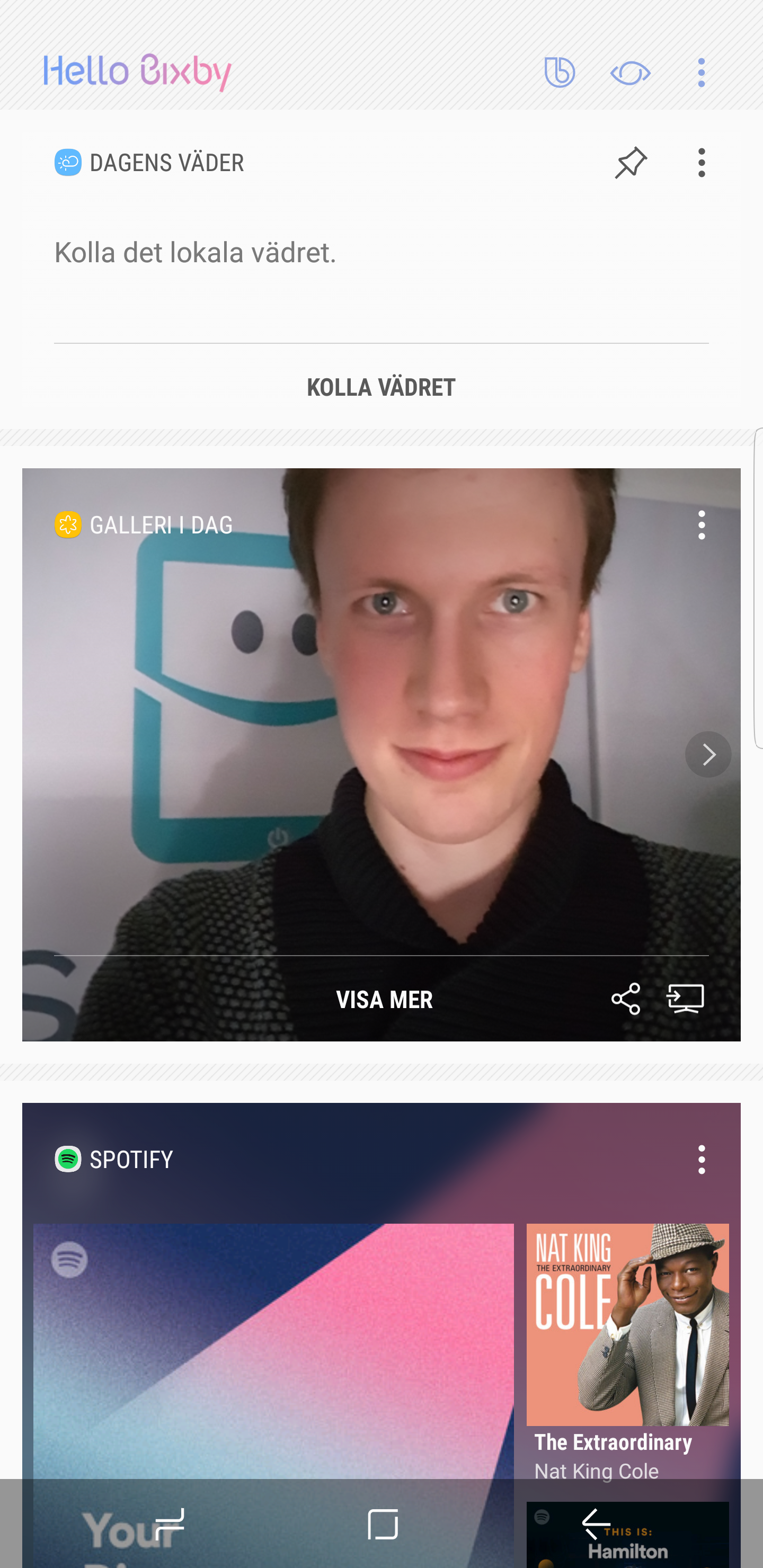Open options for Galleri i dag card
763x1568 pixels.
(x=701, y=524)
